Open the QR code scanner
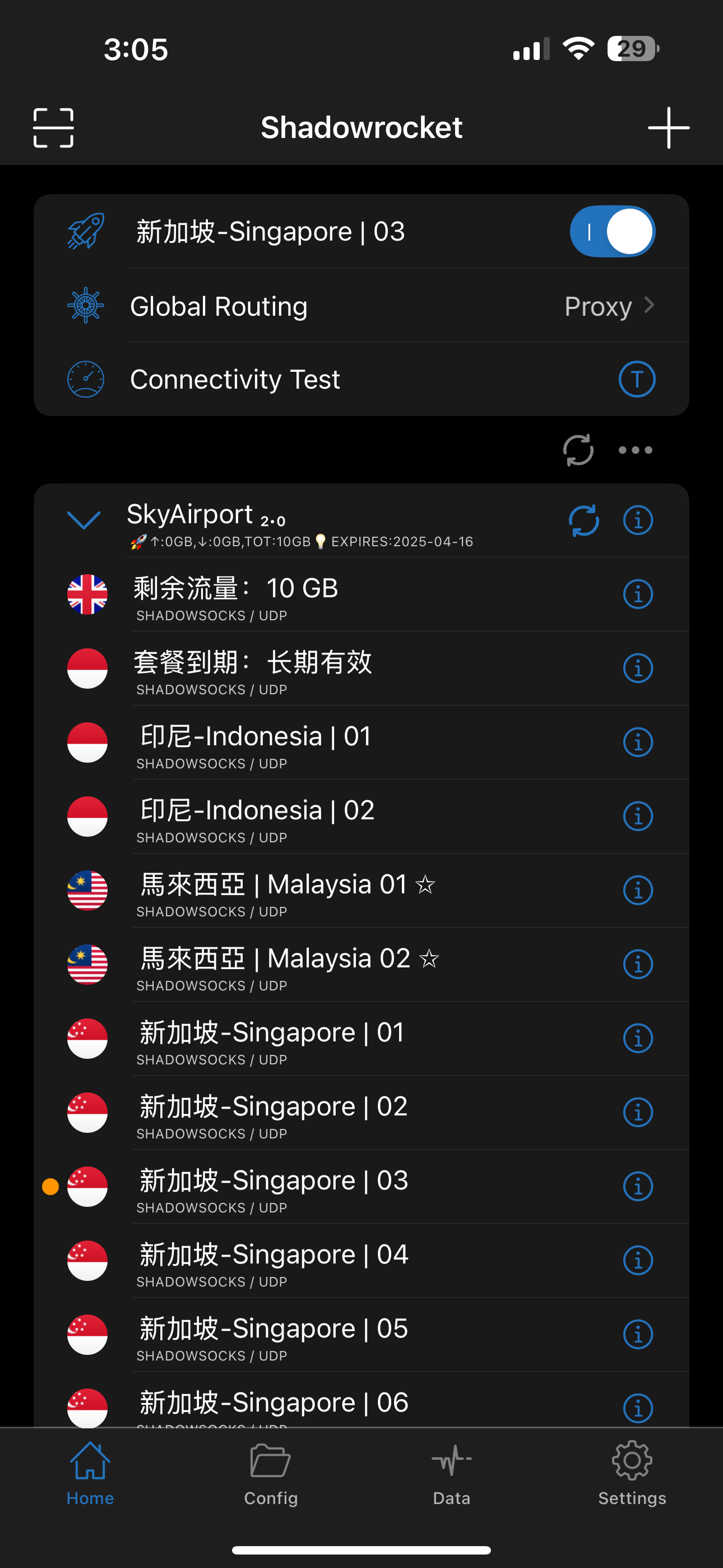This screenshot has width=723, height=1568. [54, 128]
